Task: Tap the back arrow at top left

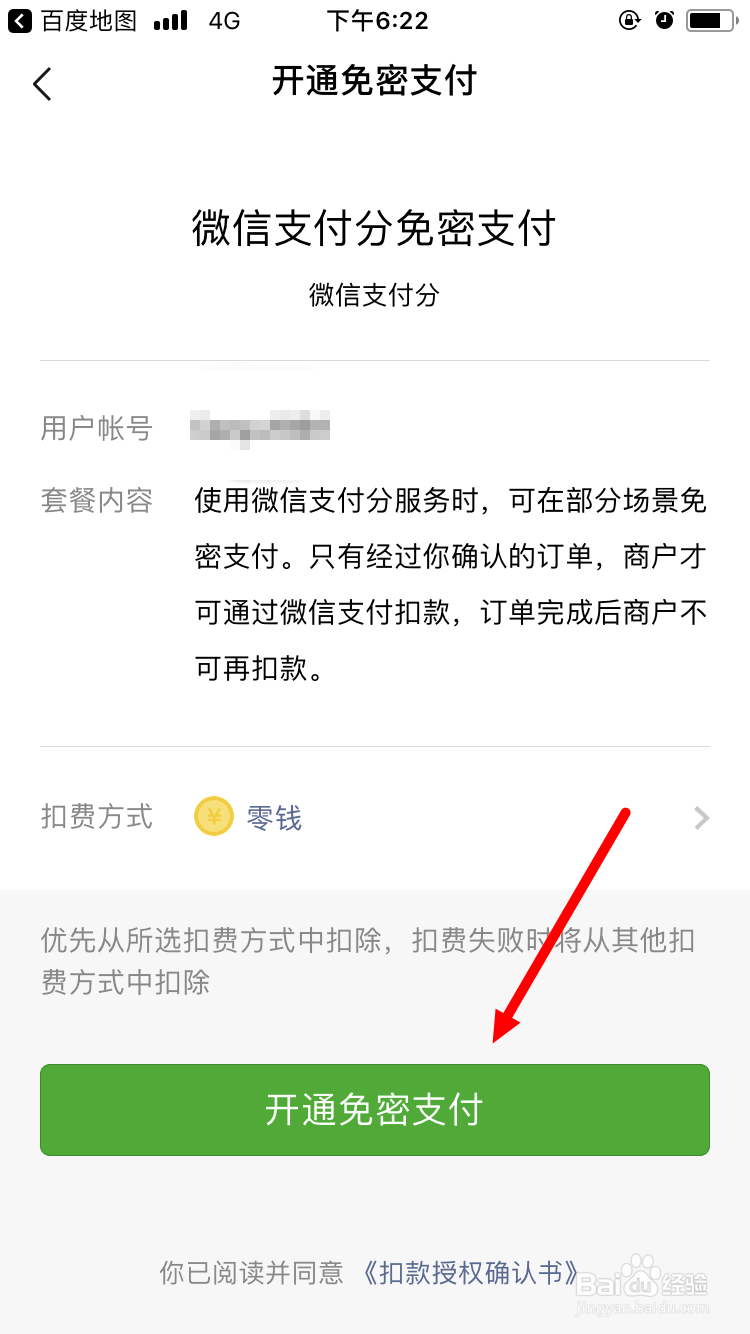Action: point(42,84)
